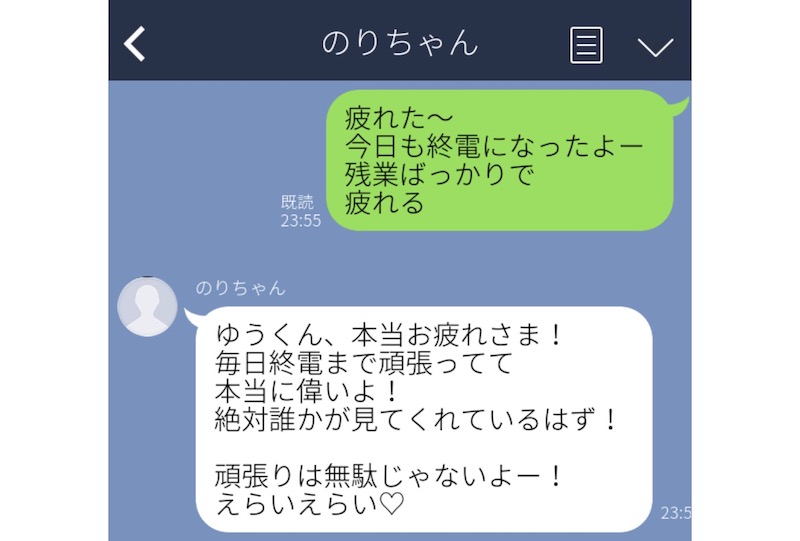The image size is (800, 541).
Task: Expand the chat menu chevron
Action: pos(655,47)
